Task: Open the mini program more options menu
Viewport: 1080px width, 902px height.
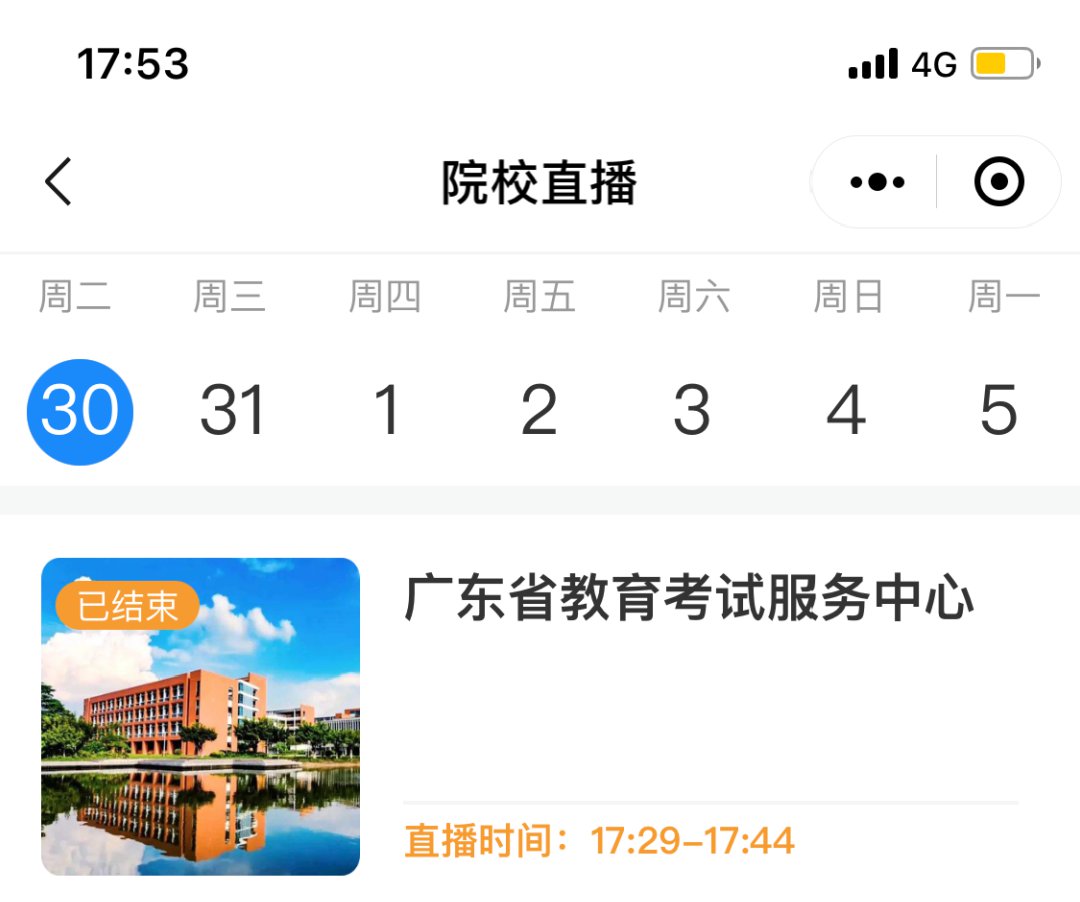Action: tap(877, 183)
